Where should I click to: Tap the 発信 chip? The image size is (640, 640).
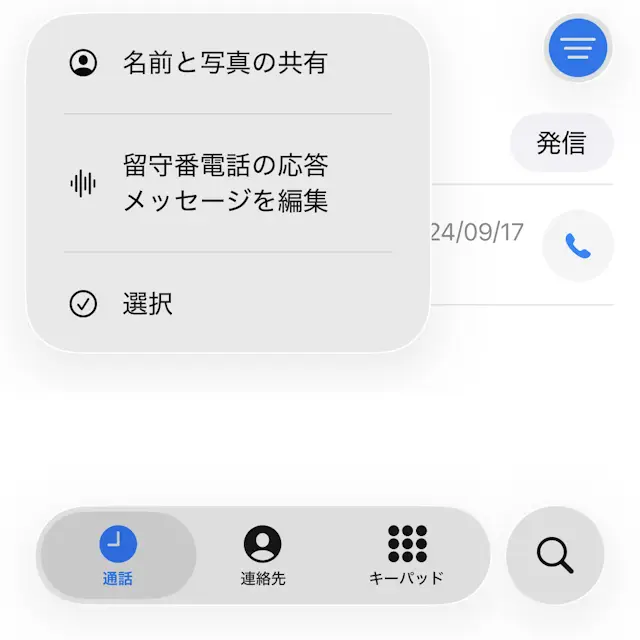coord(561,144)
